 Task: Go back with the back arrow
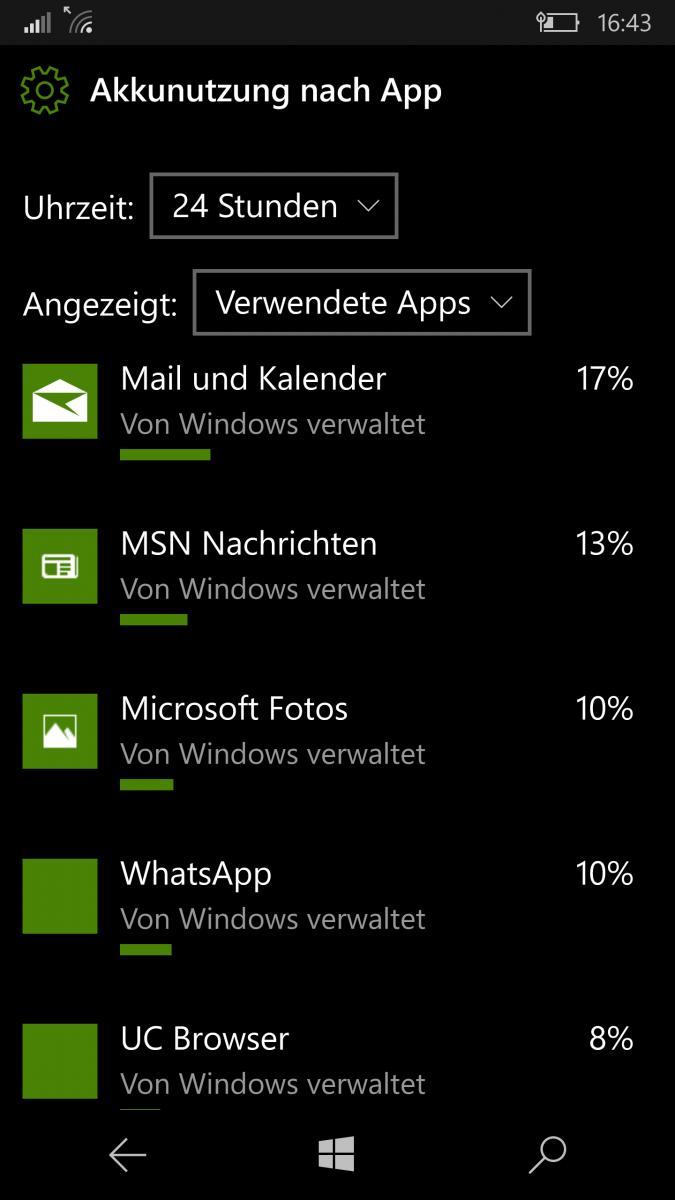pos(127,1155)
